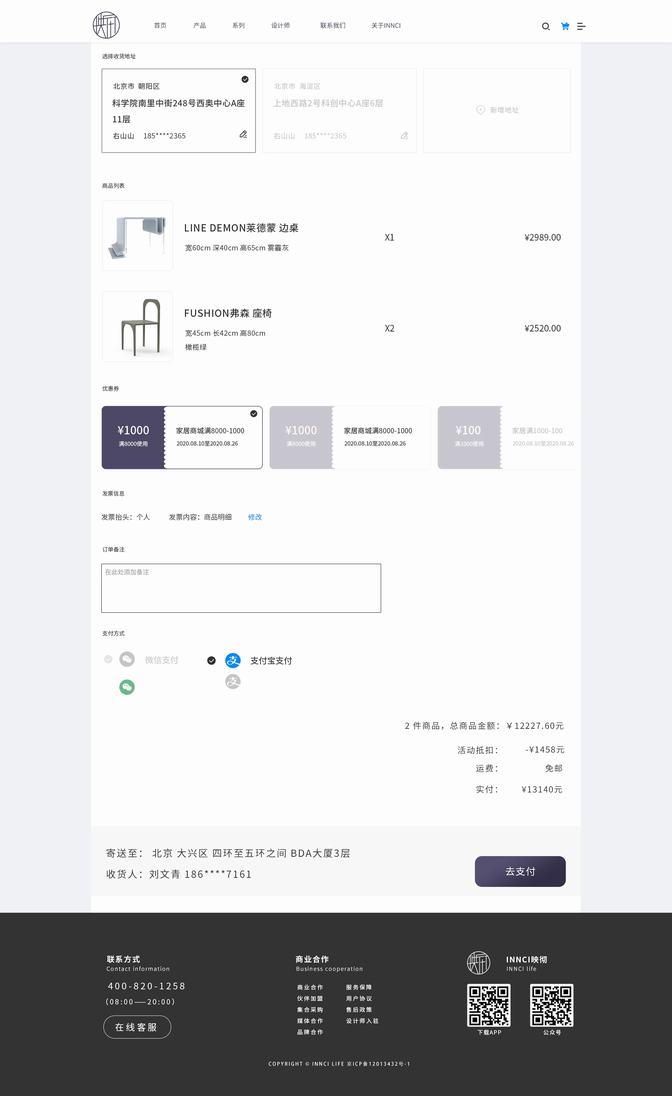Screen dimensions: 672x1096
Task: Open the search icon in header
Action: click(545, 26)
